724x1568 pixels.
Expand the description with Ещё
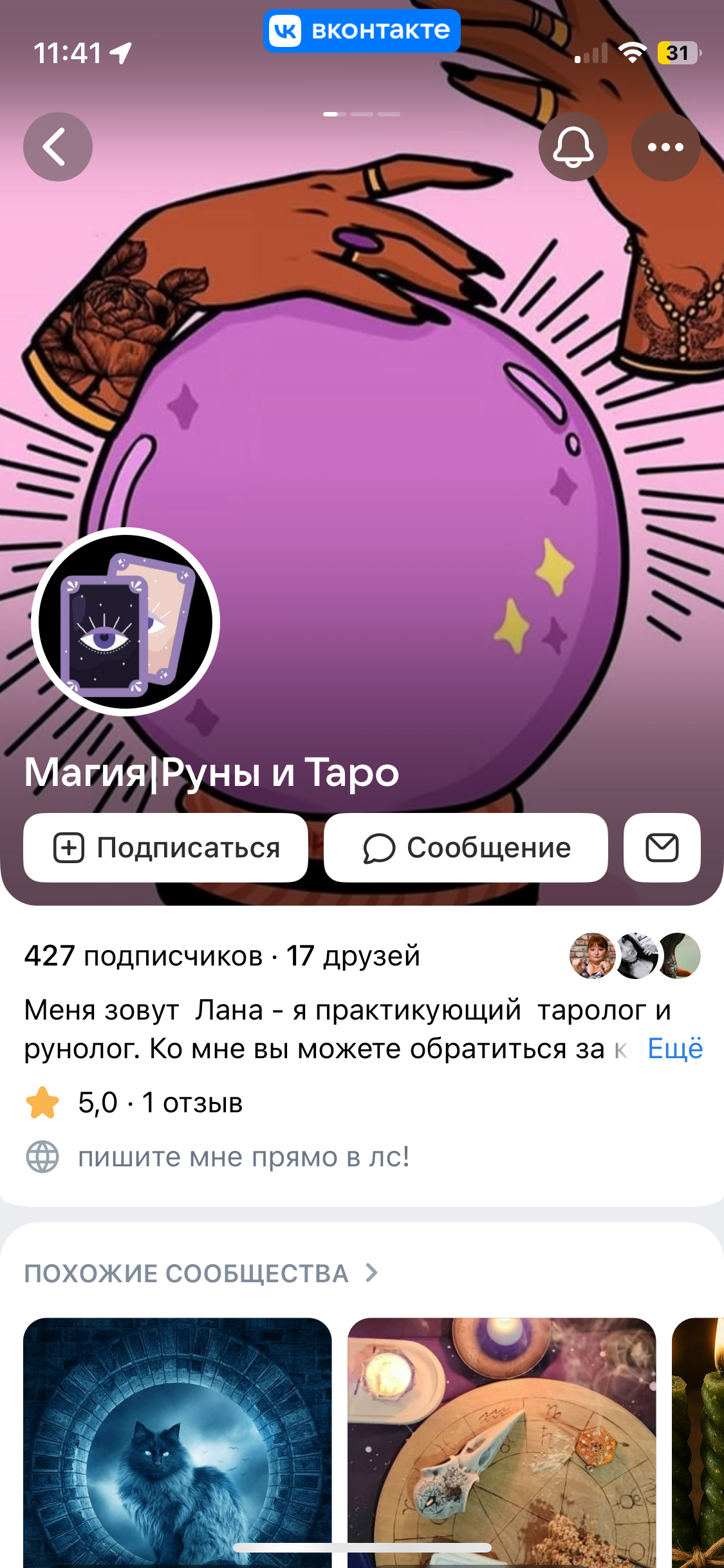click(674, 1049)
